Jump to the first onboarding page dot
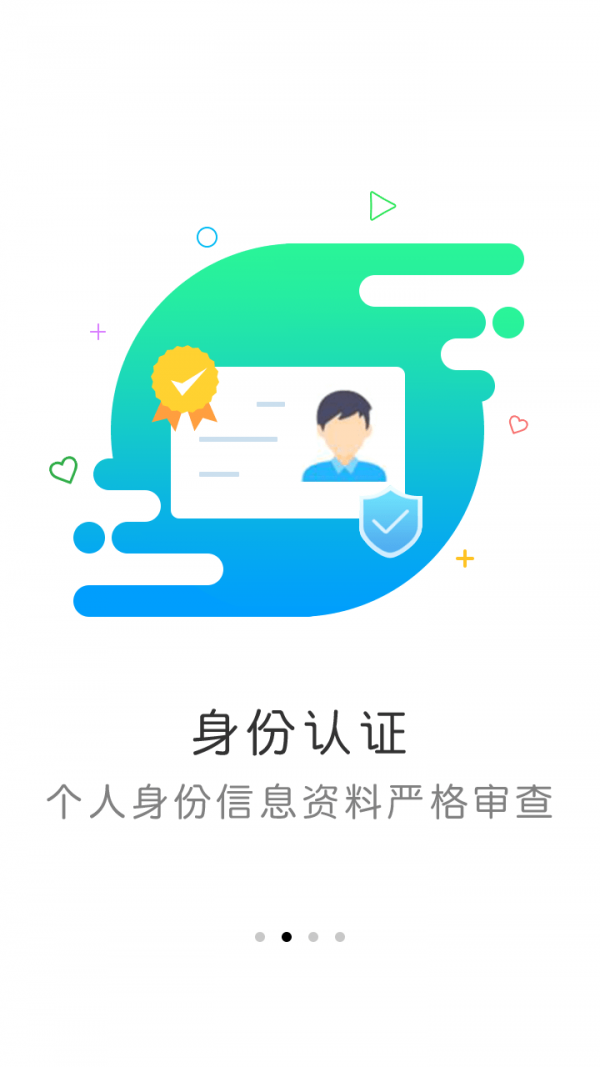Screen dimensions: 600x1067 tap(260, 937)
